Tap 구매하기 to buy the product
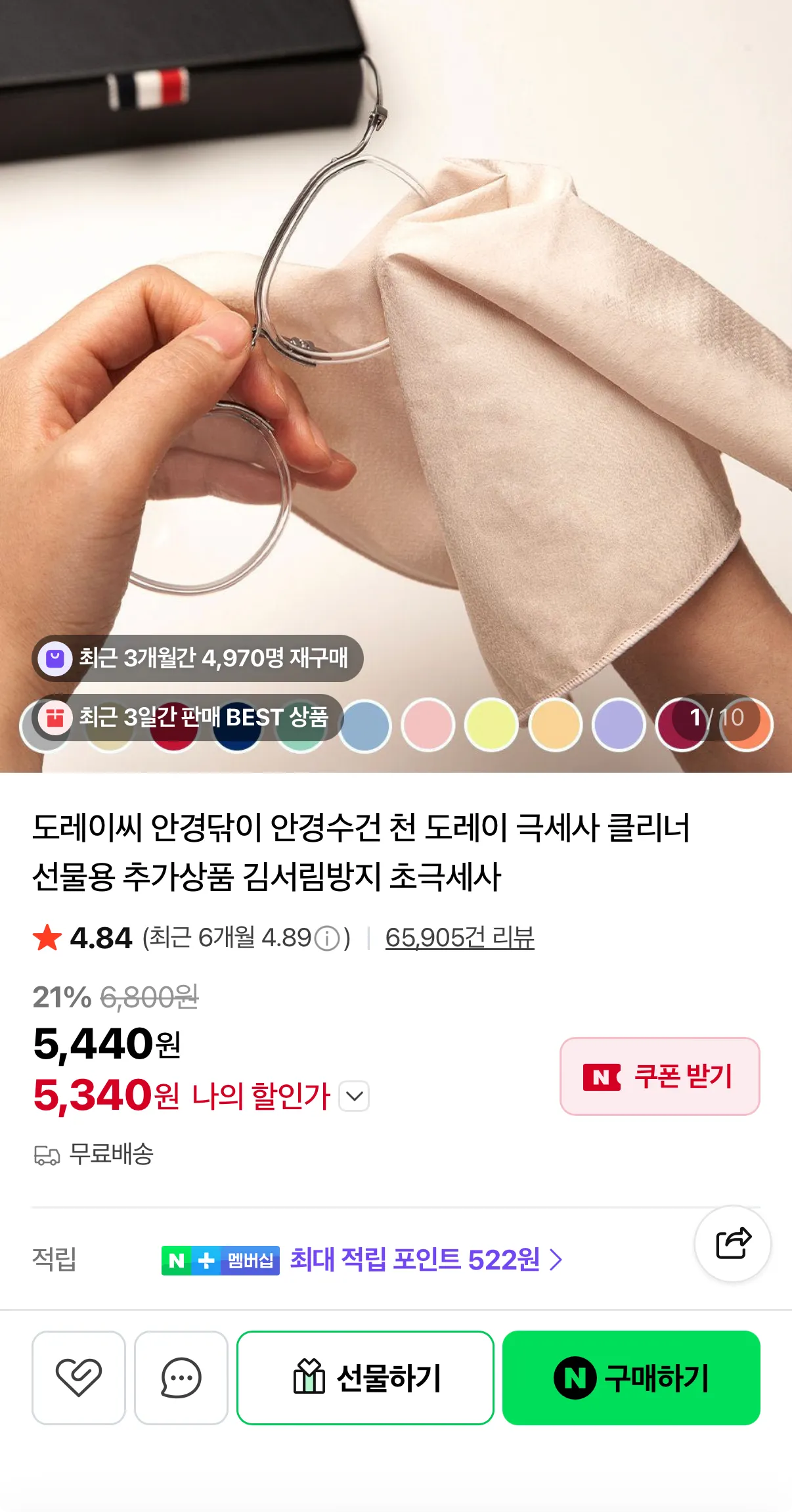 [631, 1377]
